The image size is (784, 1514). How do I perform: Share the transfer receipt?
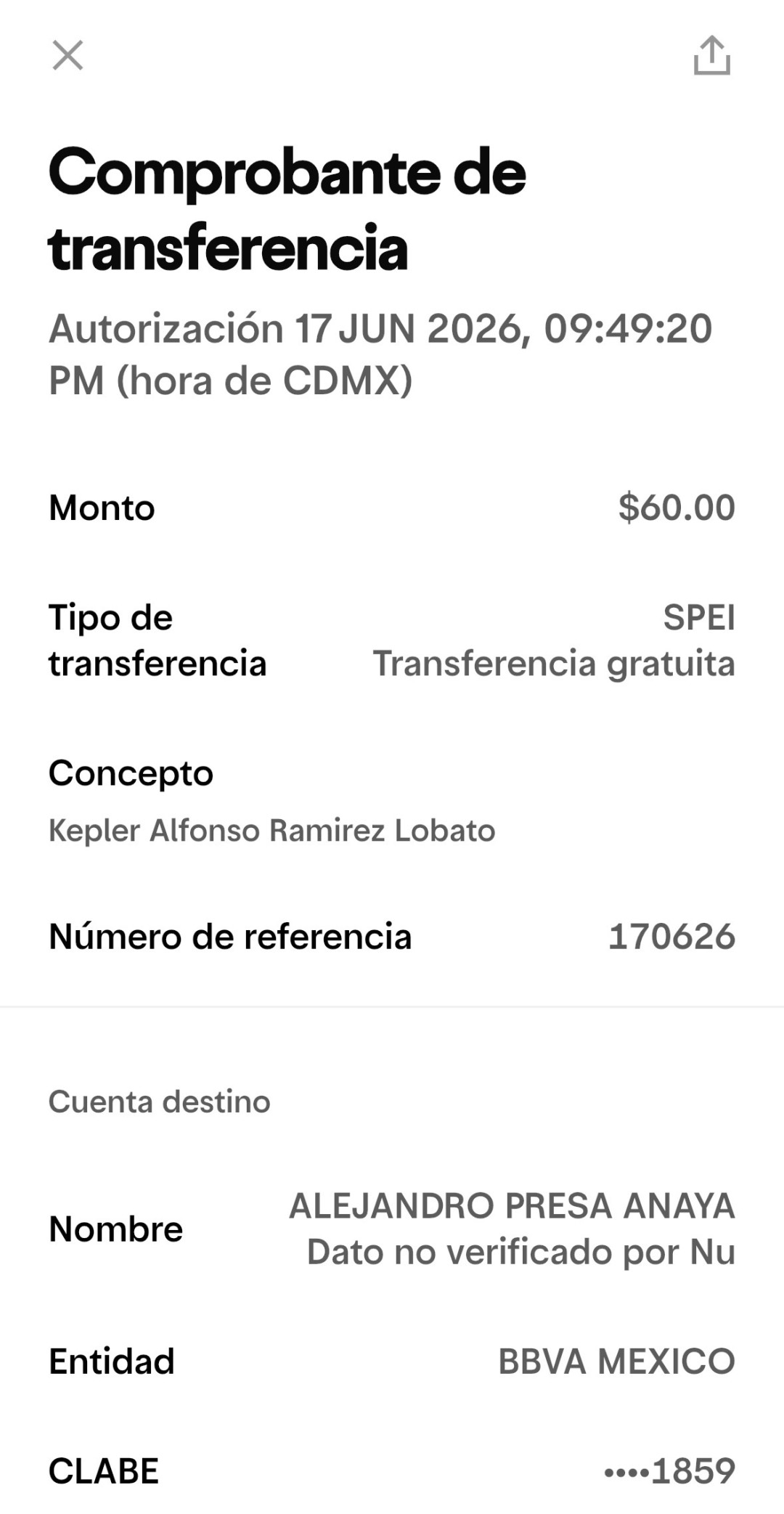click(711, 55)
